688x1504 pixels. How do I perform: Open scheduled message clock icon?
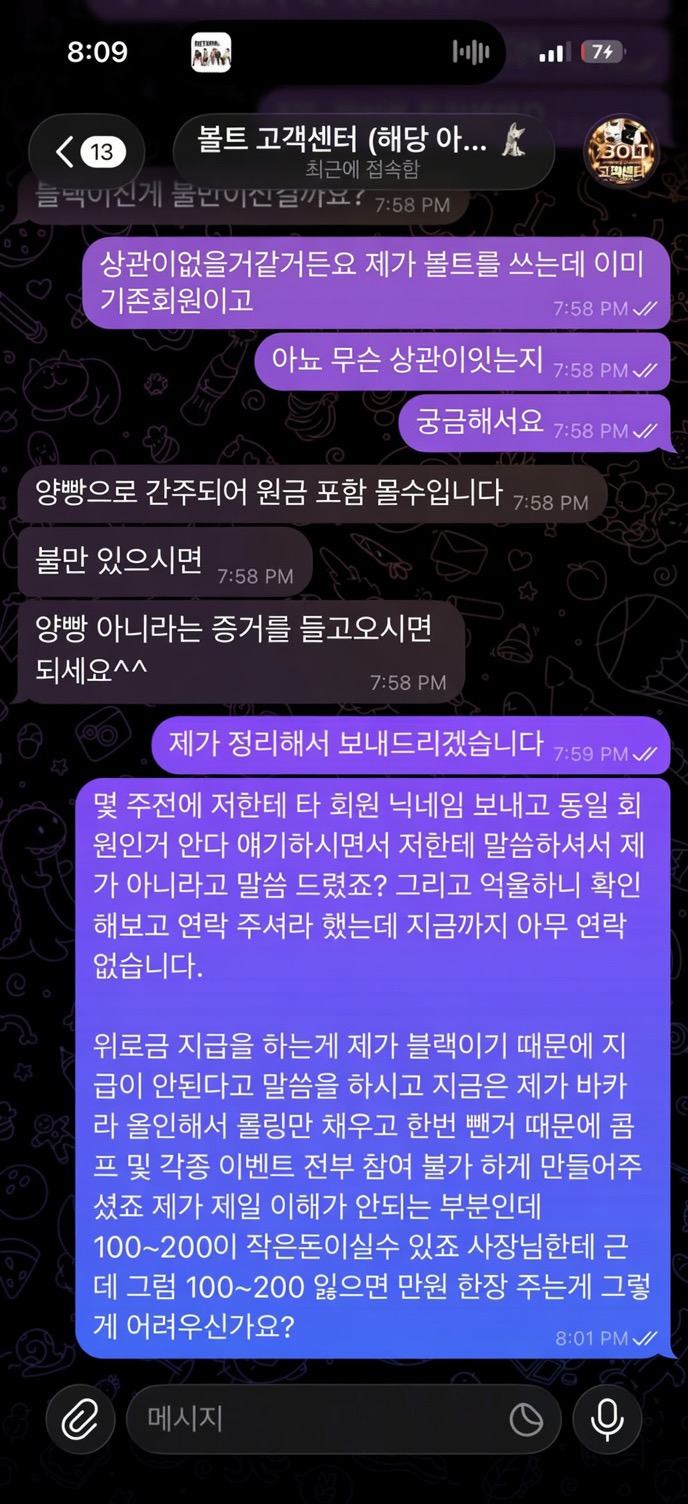click(x=526, y=1419)
